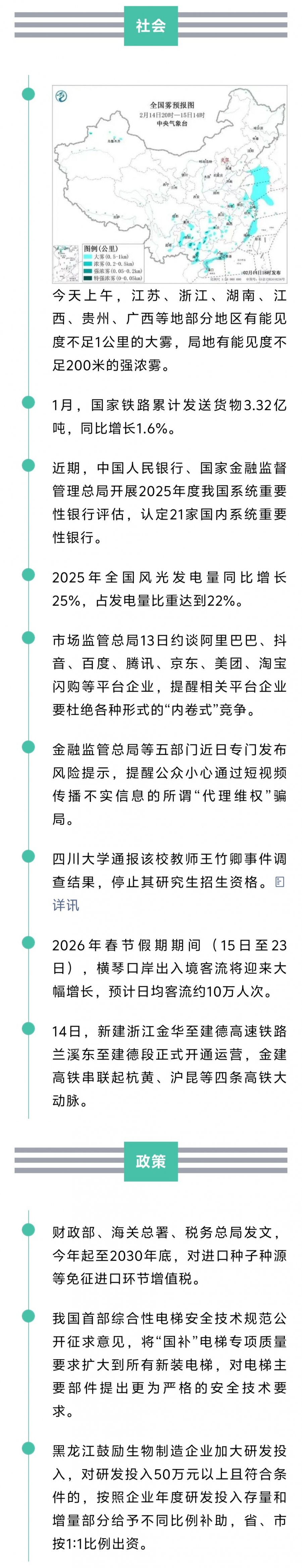Open the 详讯 link about 四川大学通报
Image resolution: width=302 pixels, height=1568 pixels.
[x=65, y=905]
